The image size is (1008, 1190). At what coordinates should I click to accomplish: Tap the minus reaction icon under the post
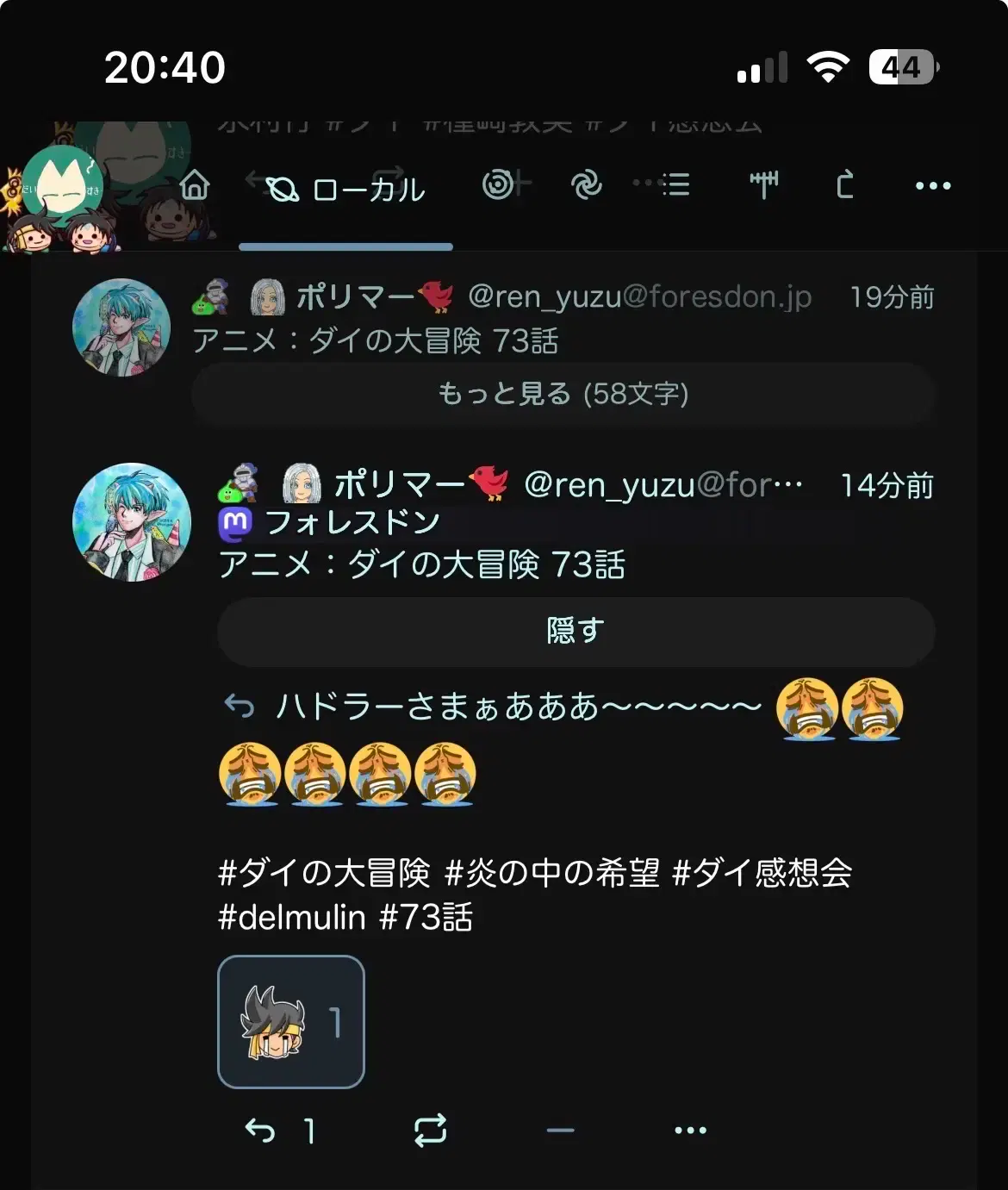click(x=560, y=1130)
